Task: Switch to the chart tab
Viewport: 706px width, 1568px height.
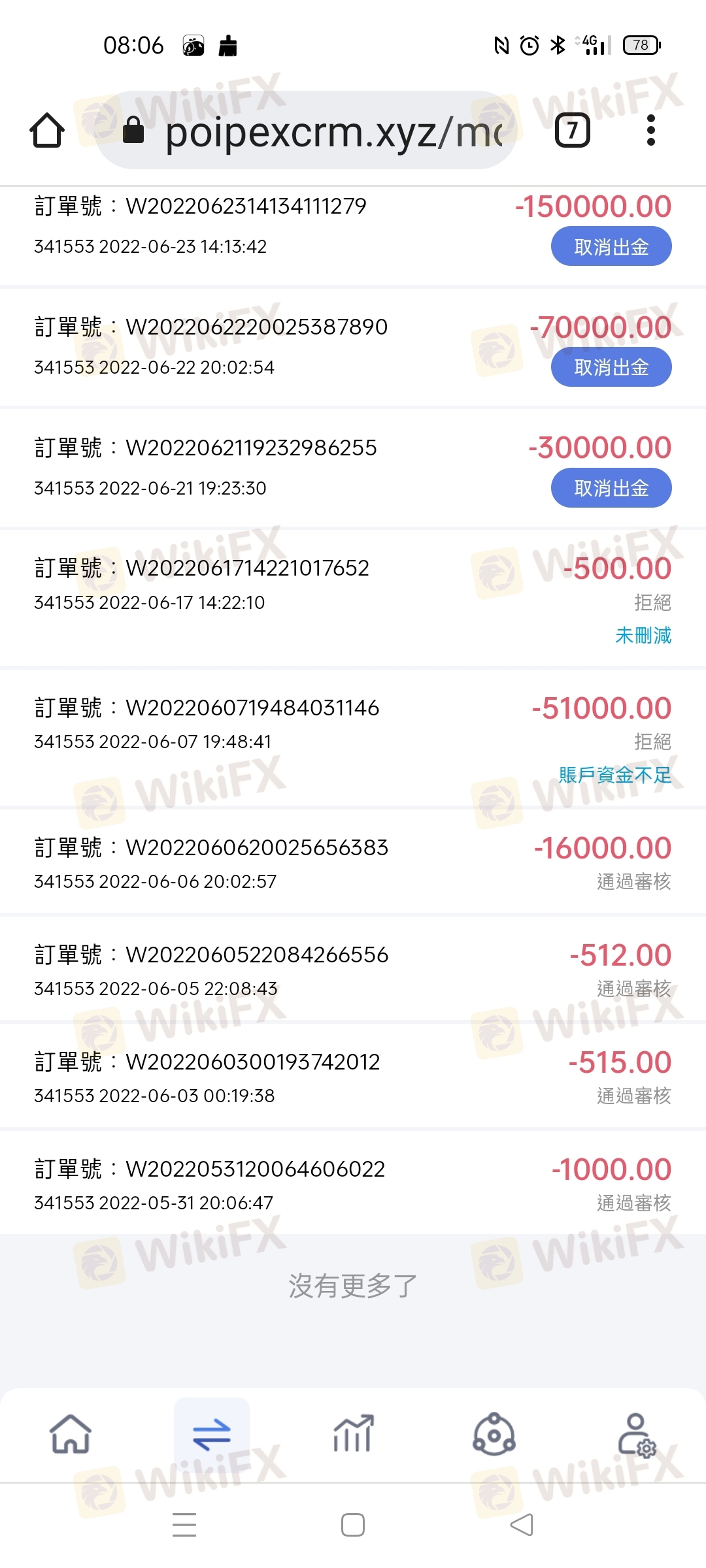Action: pos(353,1435)
